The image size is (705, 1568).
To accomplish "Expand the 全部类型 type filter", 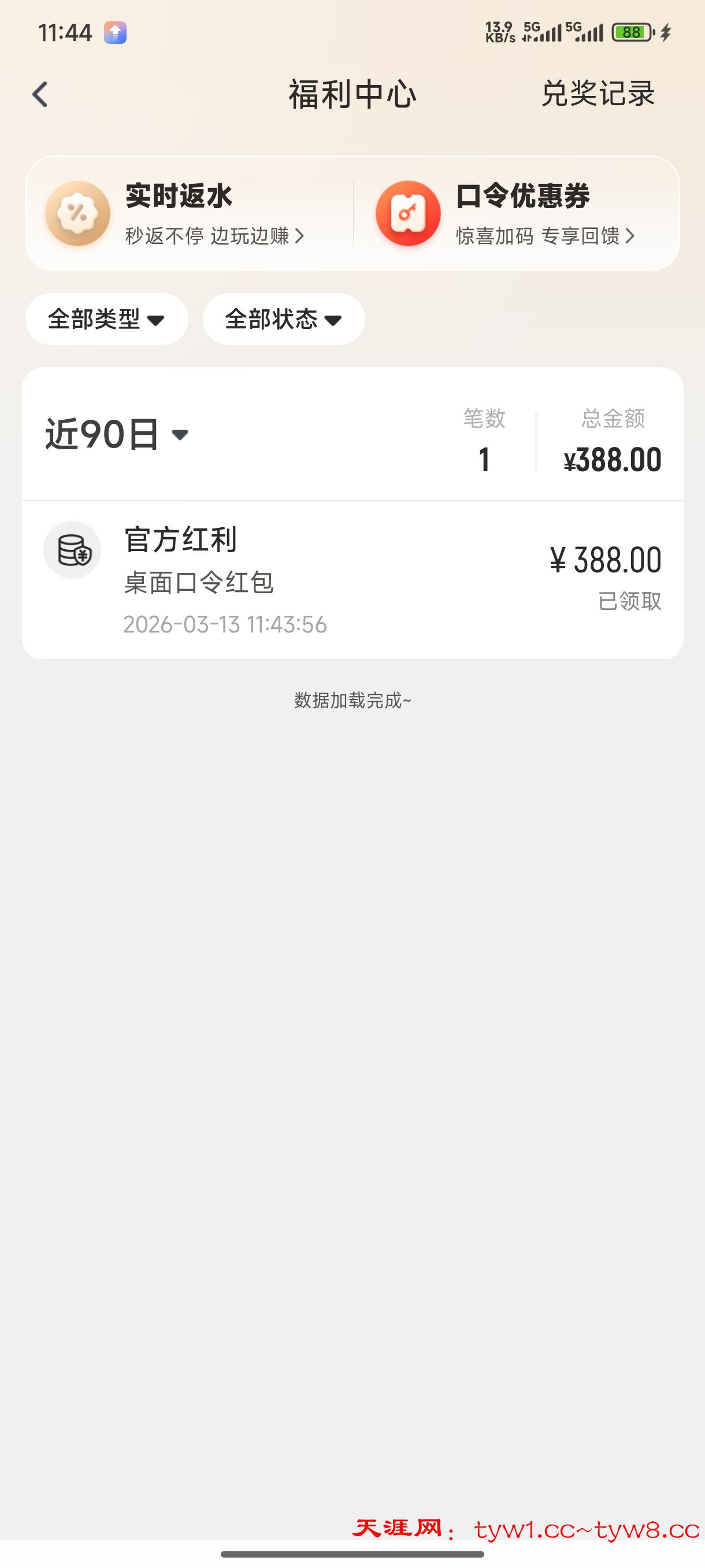I will coord(106,320).
